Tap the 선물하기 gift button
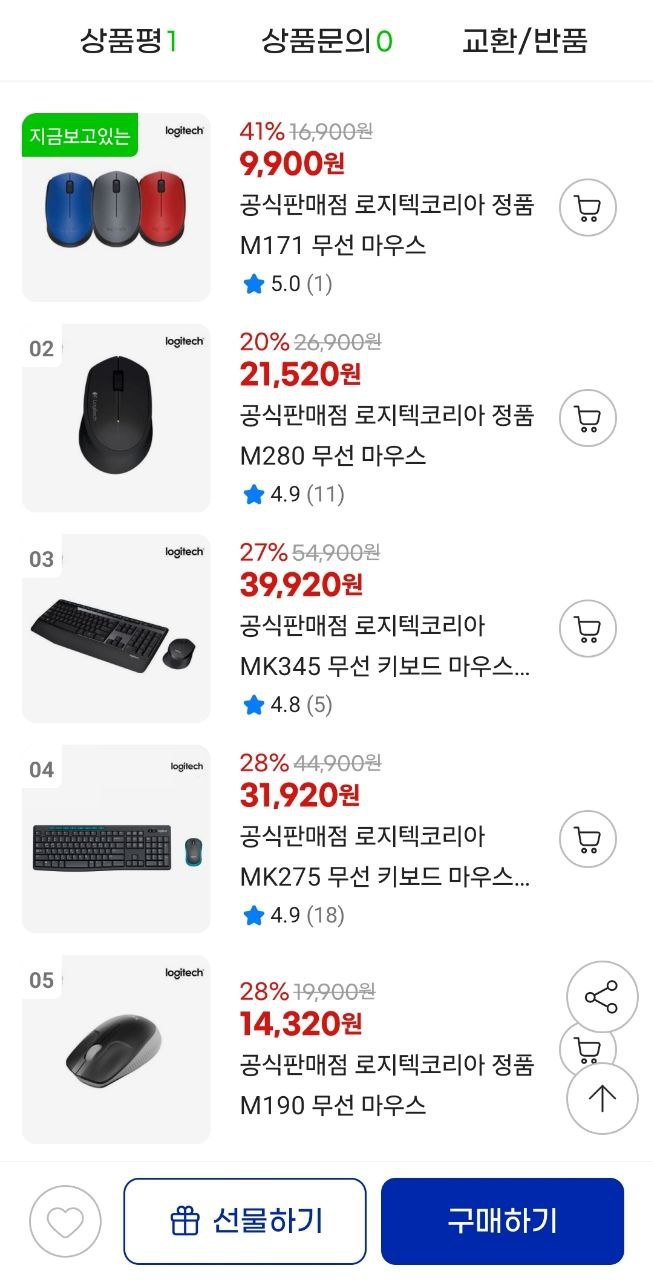 [245, 1221]
